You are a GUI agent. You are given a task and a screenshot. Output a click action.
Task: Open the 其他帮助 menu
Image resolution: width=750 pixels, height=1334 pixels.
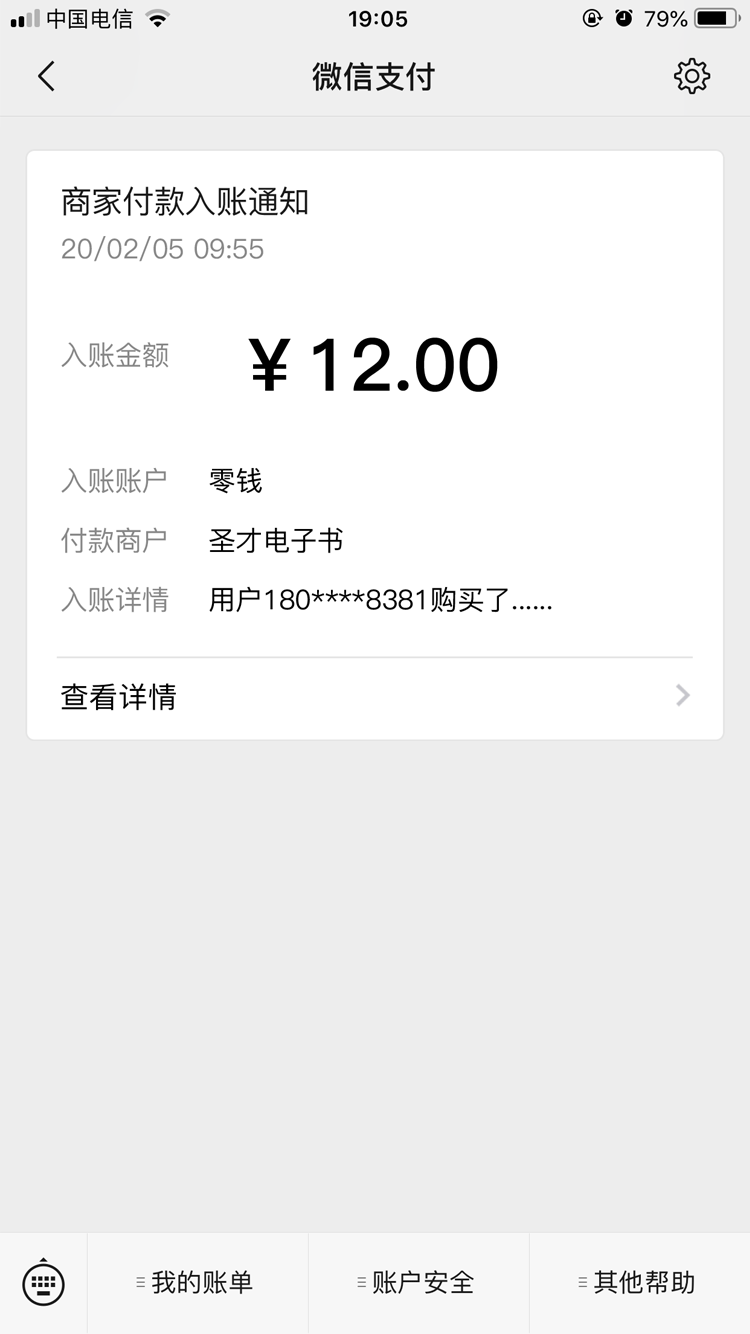(x=639, y=1283)
